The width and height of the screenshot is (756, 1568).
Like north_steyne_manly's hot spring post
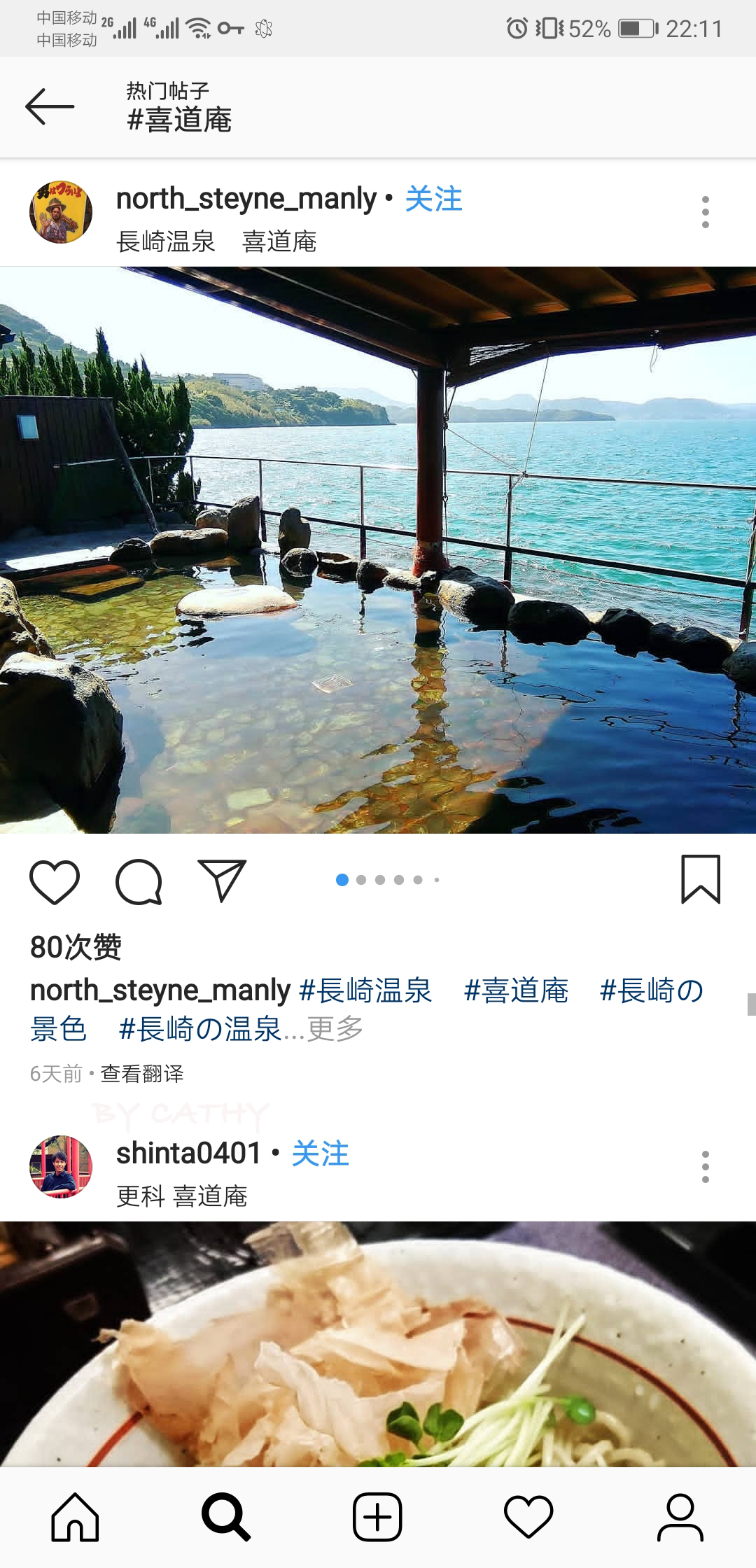click(x=54, y=881)
